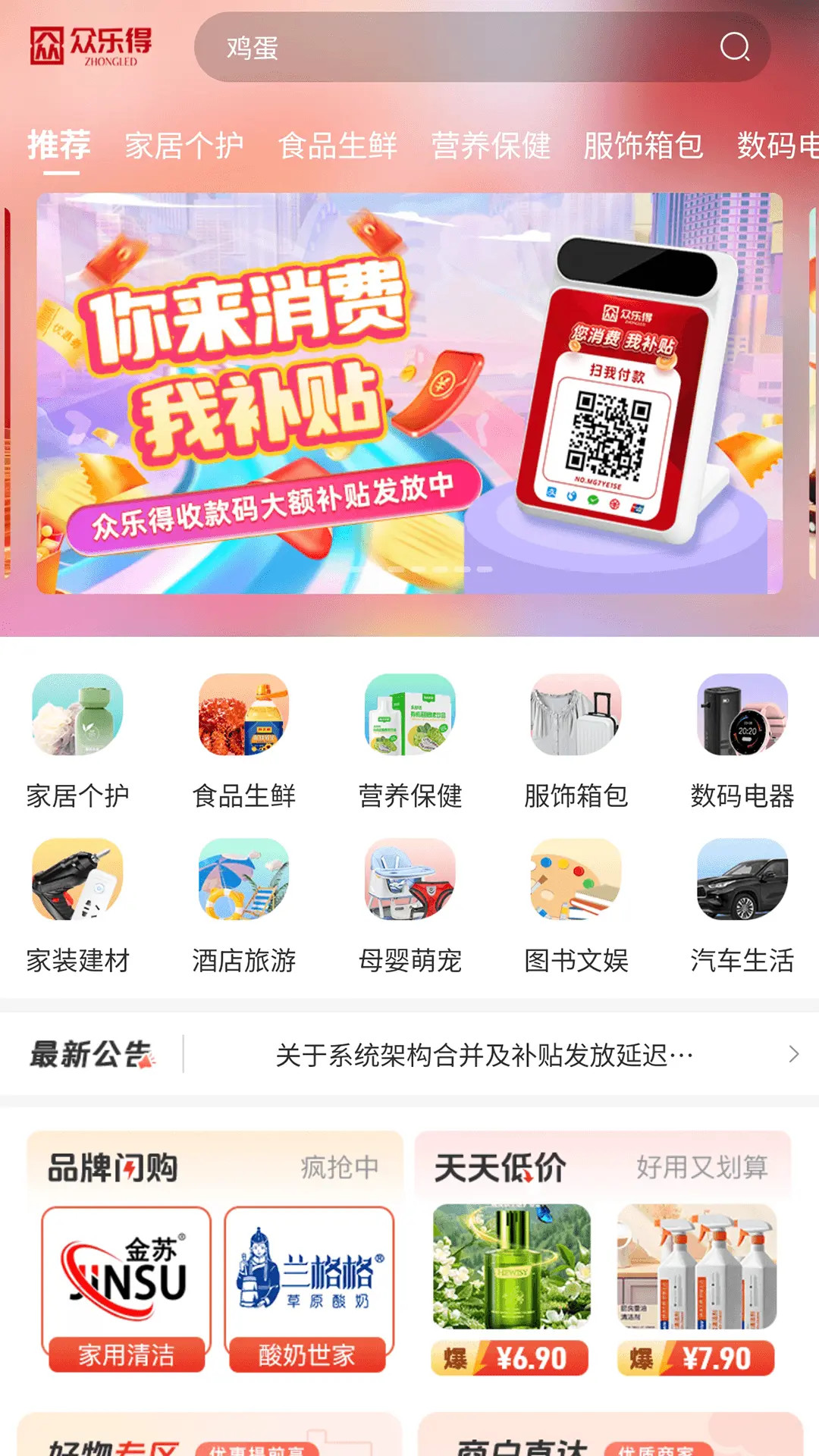Open the 系统架构合并 announcement link

coord(485,1053)
